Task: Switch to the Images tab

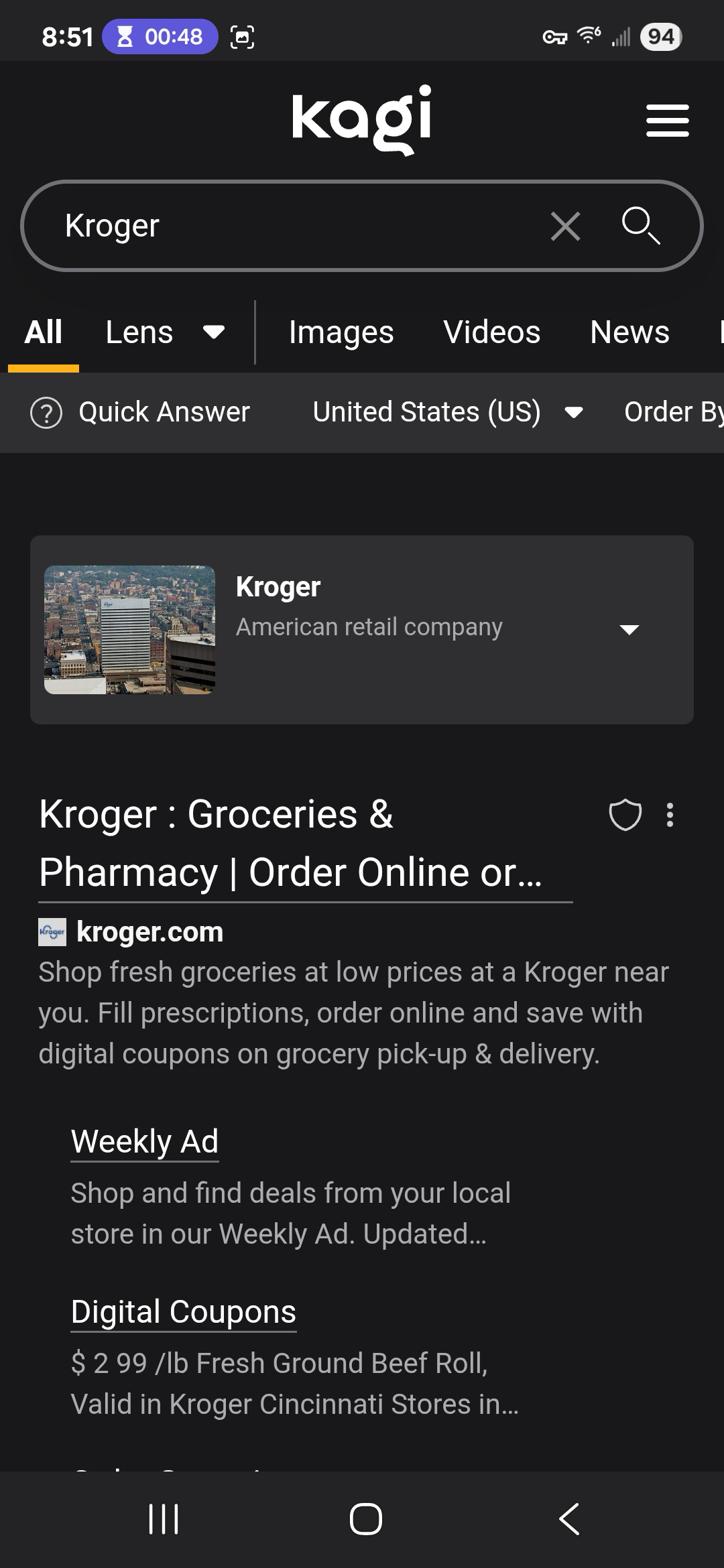Action: click(x=341, y=332)
